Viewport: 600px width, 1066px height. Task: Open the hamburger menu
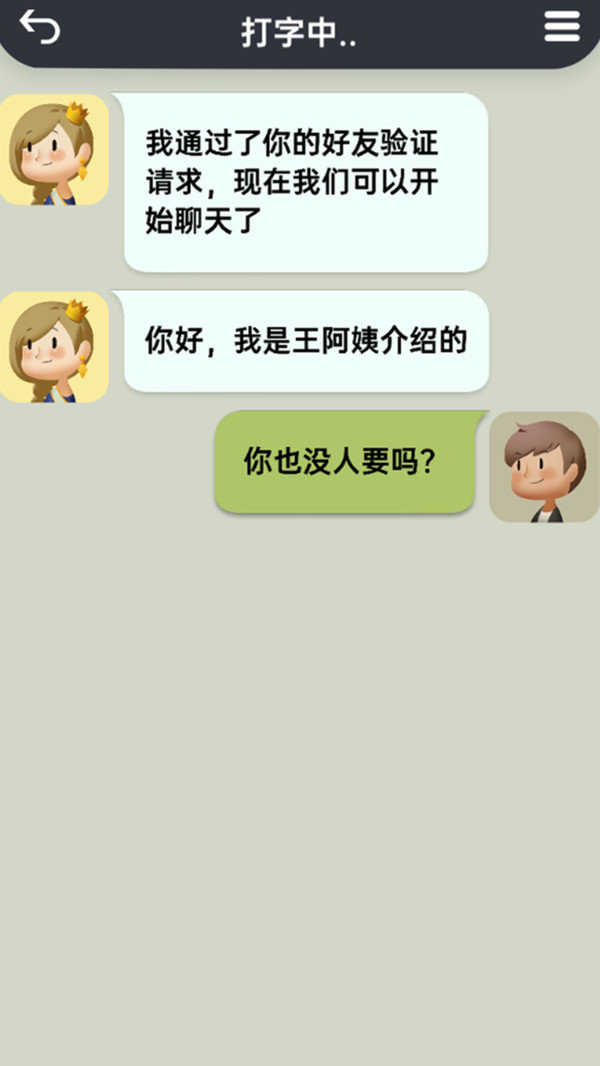(562, 27)
